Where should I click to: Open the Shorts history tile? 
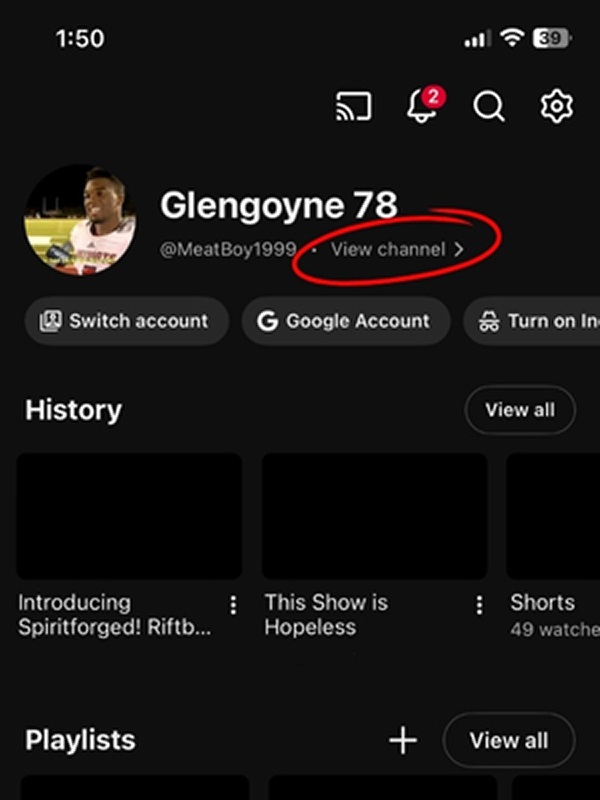[552, 516]
